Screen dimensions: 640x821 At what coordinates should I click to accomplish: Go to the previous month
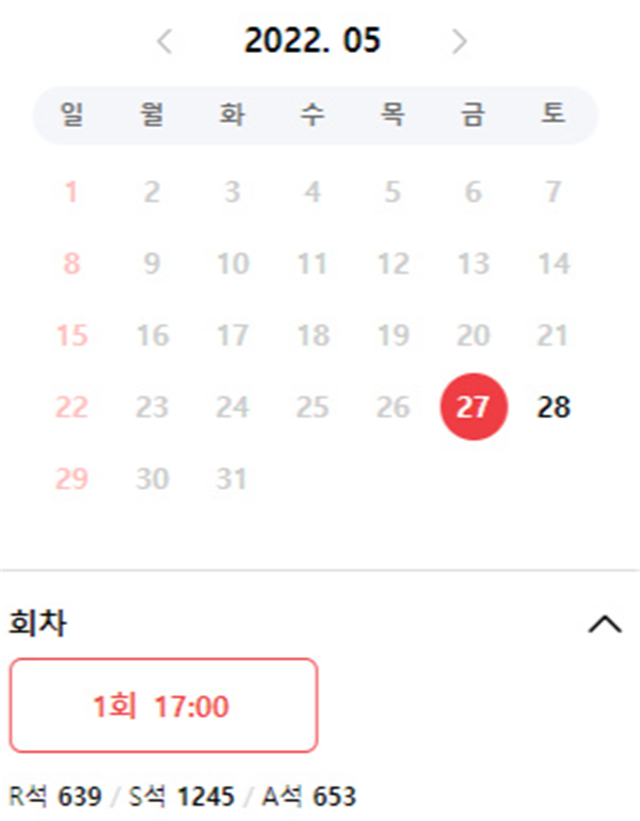tap(166, 41)
